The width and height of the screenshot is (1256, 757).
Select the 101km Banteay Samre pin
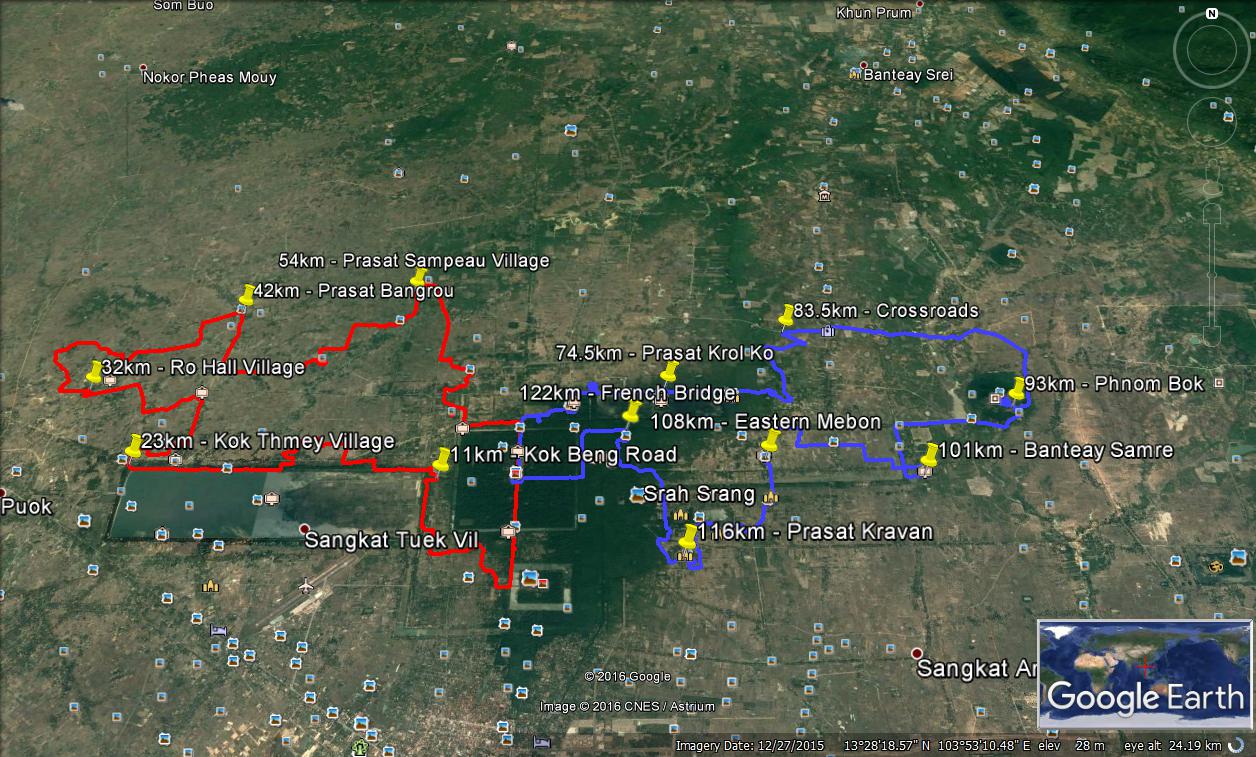(930, 455)
